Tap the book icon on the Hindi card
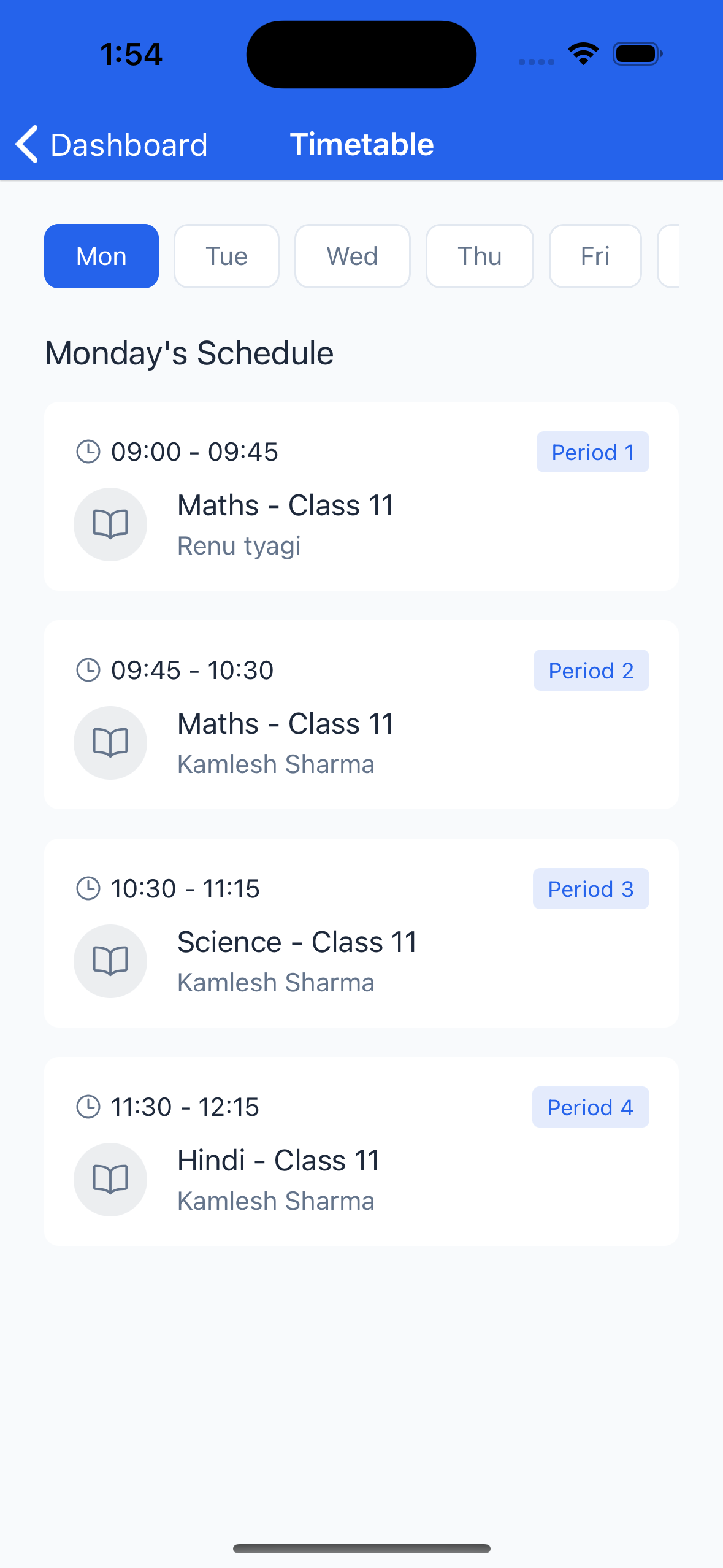The height and width of the screenshot is (1568, 723). tap(110, 1179)
